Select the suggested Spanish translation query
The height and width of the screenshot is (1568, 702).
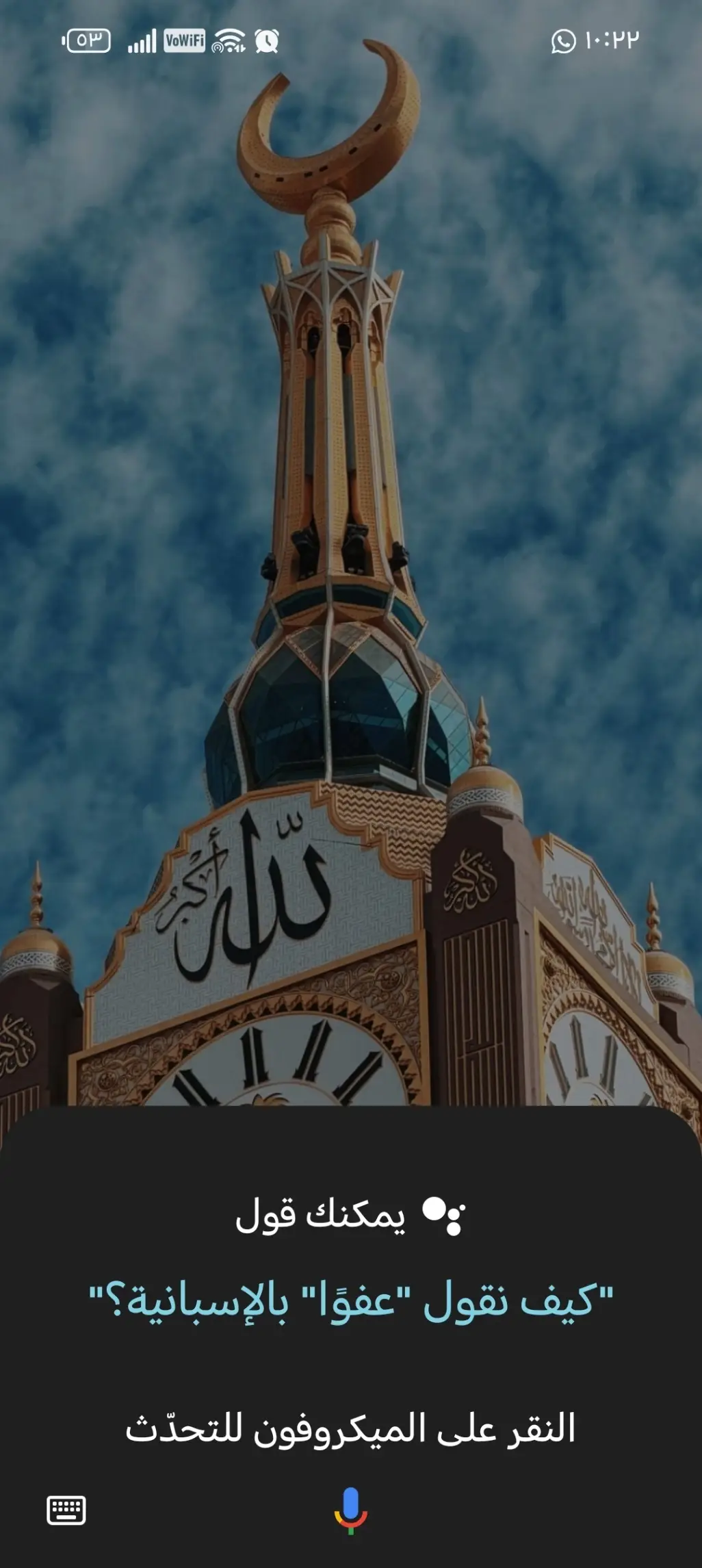351,1302
